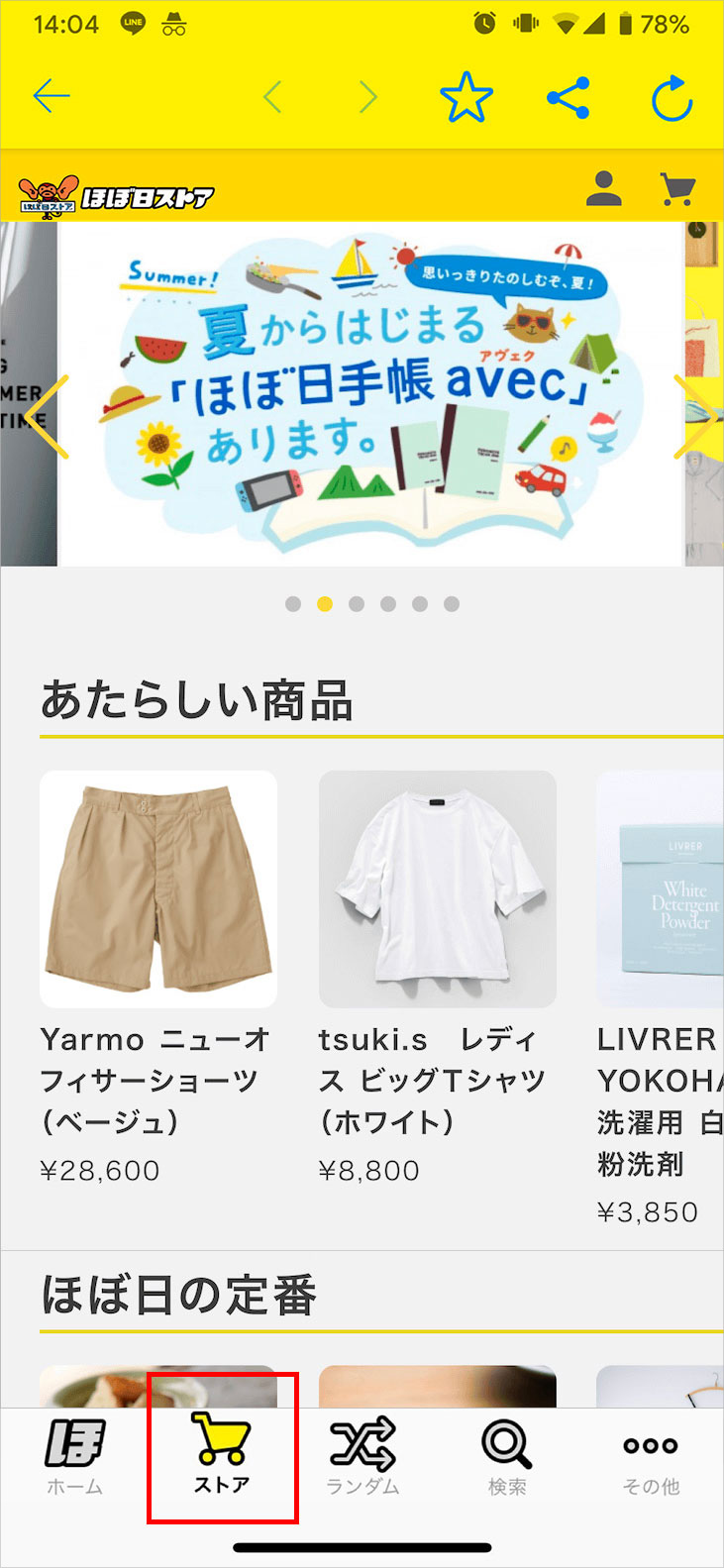Navigate to the previous web page
The image size is (724, 1568).
[x=273, y=97]
